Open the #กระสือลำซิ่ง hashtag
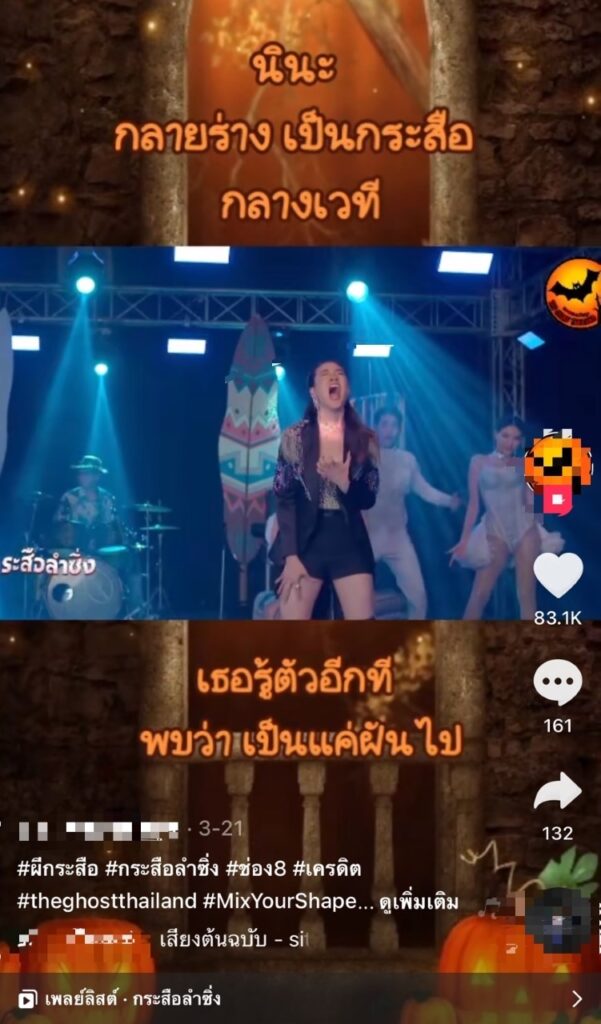This screenshot has height=1024, width=601. tap(153, 871)
